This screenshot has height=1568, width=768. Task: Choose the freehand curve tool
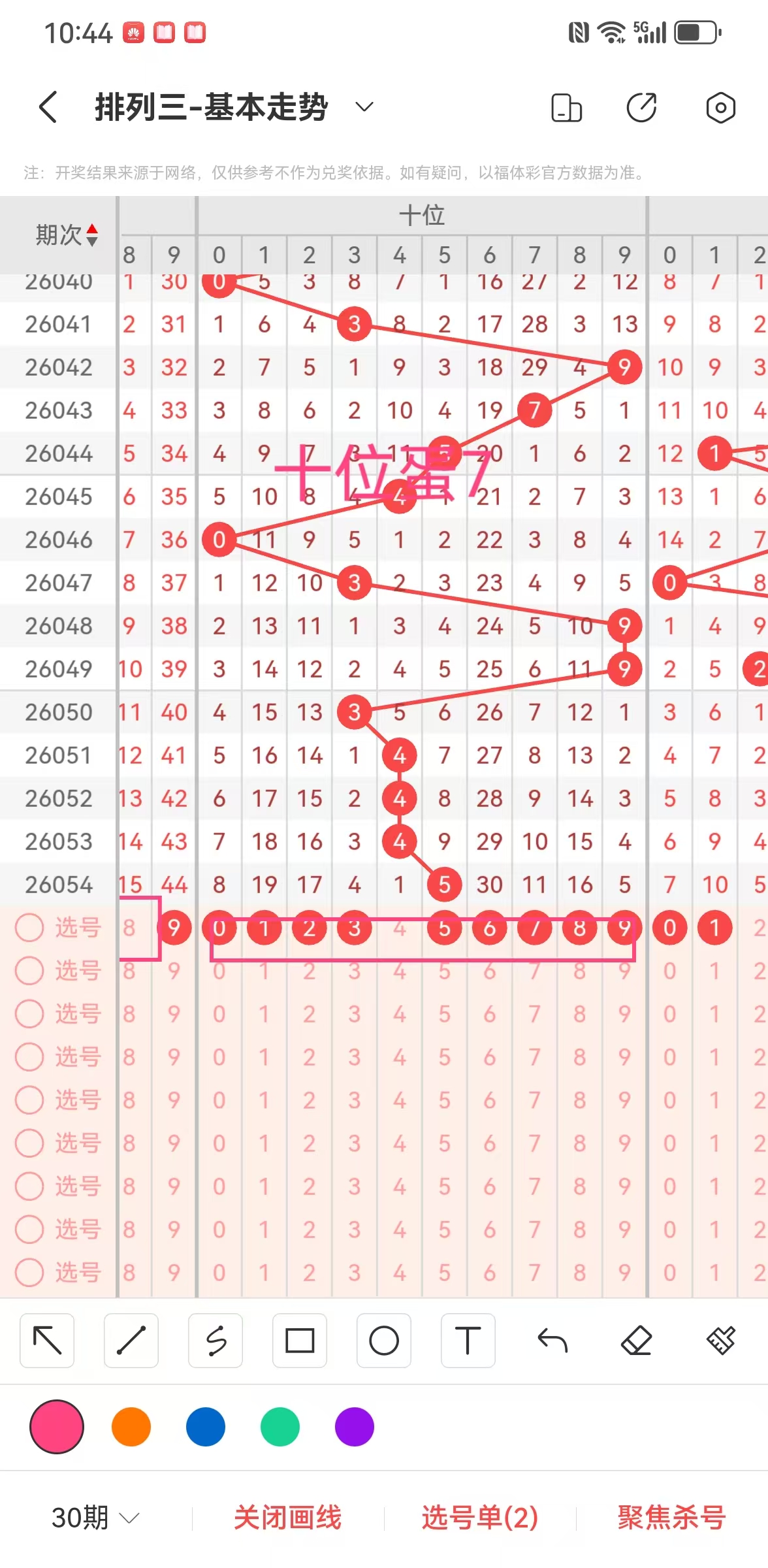pyautogui.click(x=216, y=1341)
